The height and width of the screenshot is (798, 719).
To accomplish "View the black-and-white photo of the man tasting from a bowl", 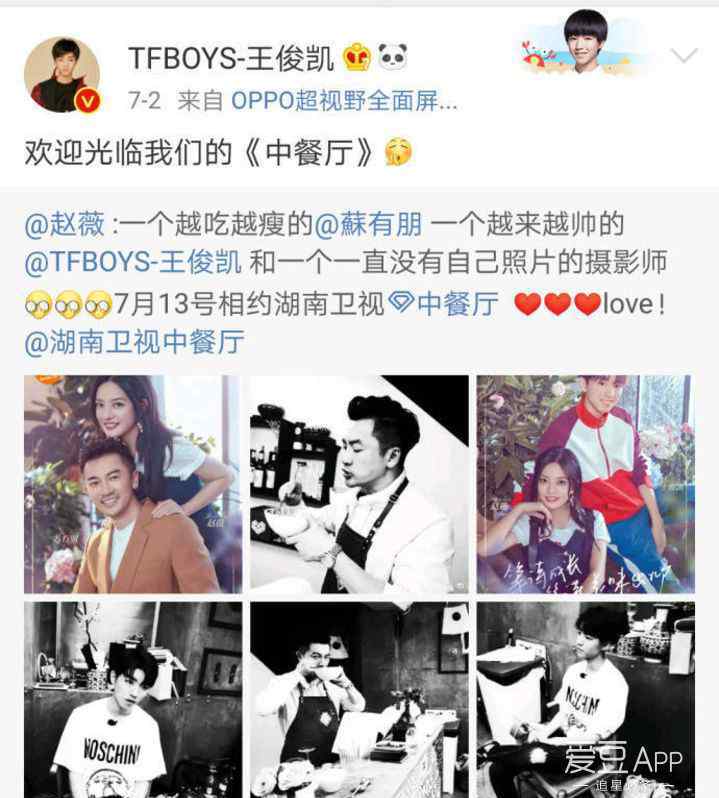I will pos(359,484).
